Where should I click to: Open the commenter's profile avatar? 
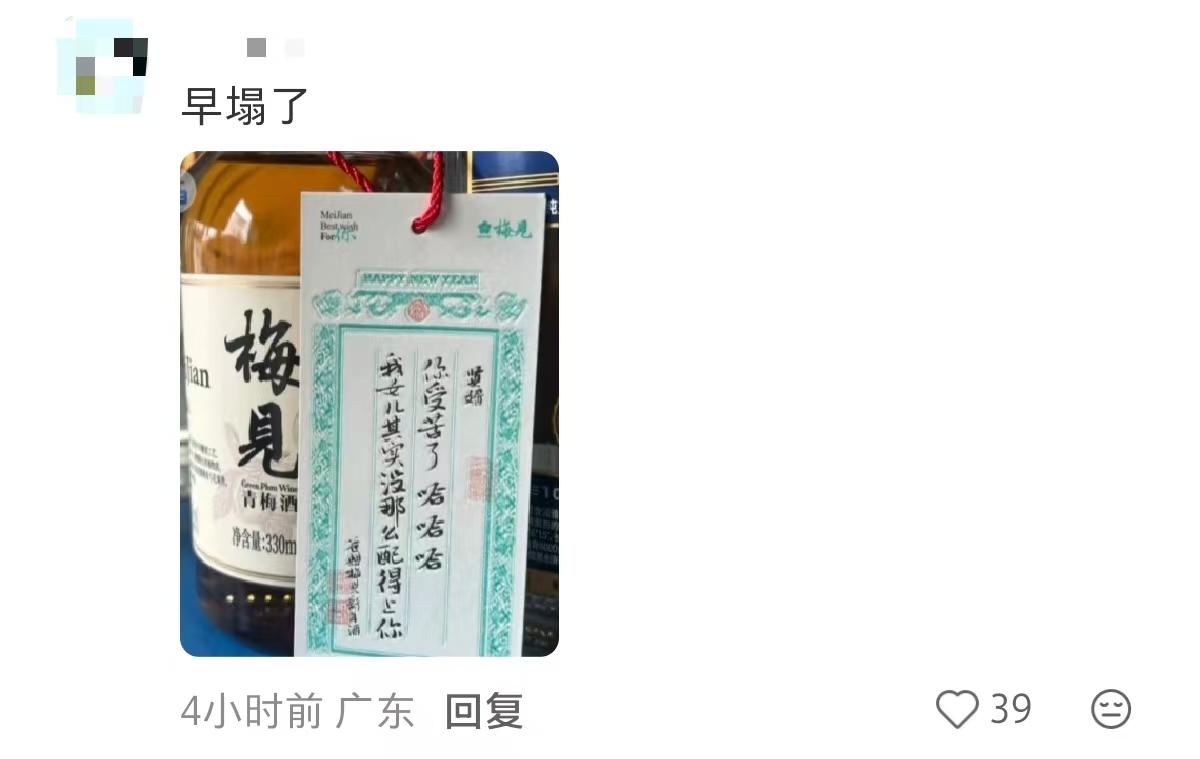pos(103,66)
